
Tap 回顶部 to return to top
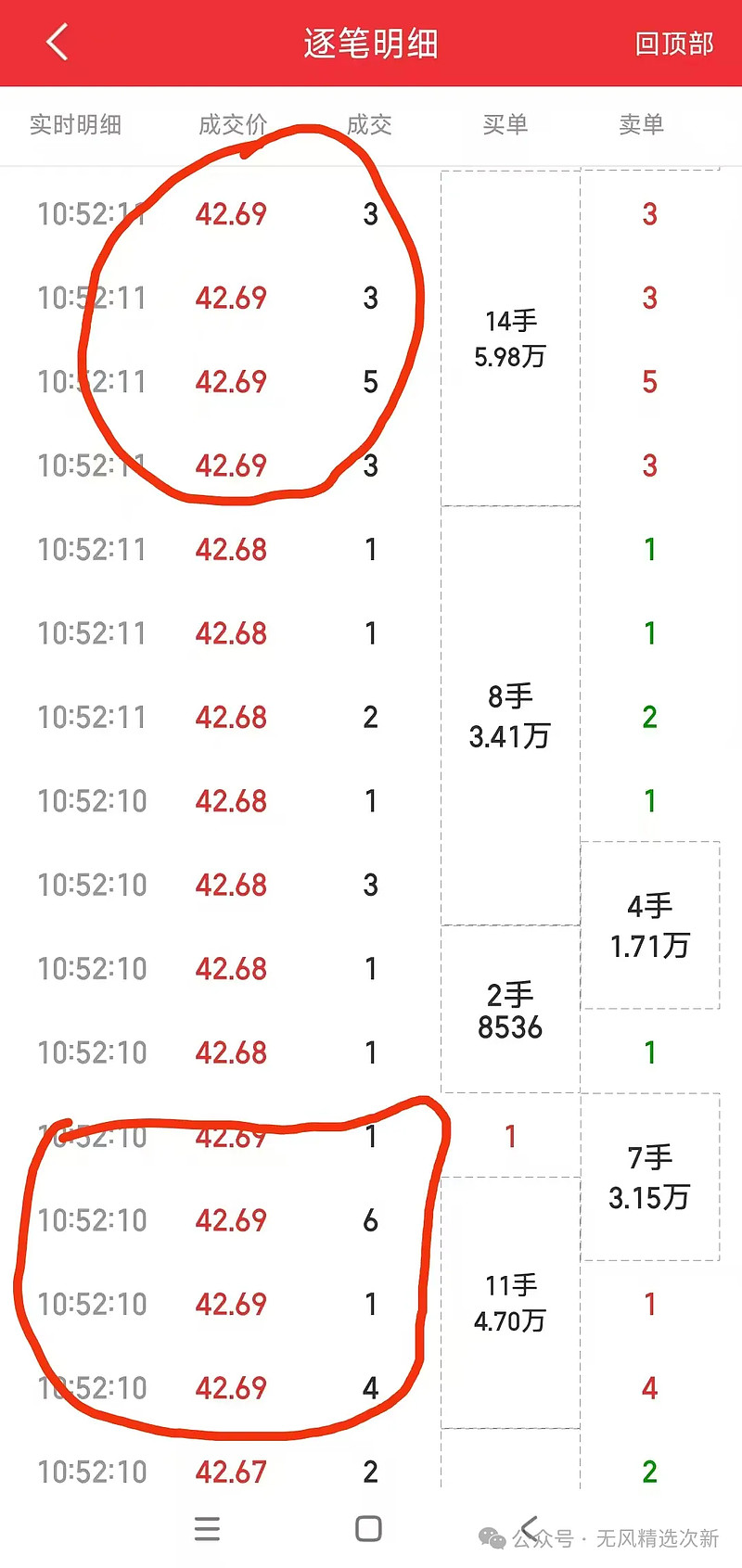point(673,44)
